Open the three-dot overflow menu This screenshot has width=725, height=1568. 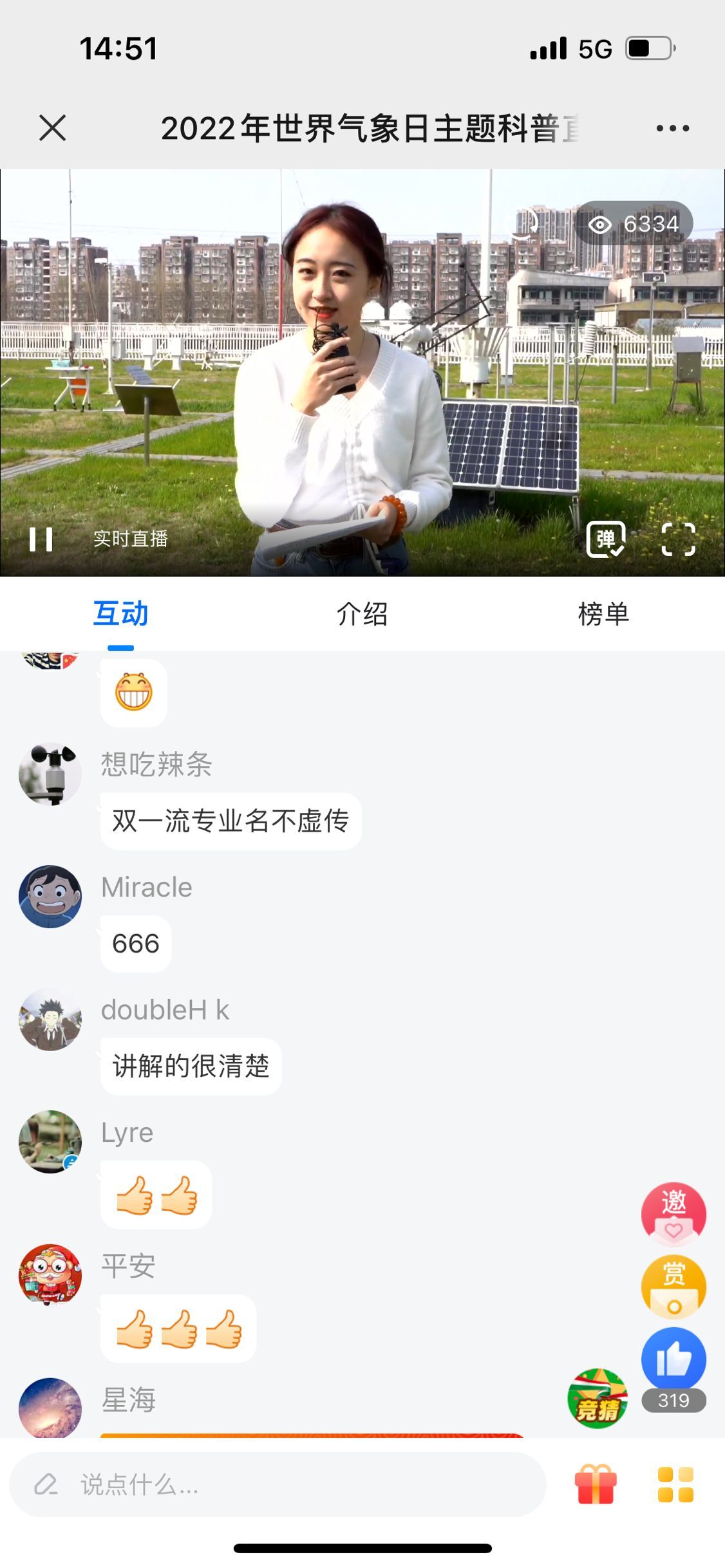[672, 128]
